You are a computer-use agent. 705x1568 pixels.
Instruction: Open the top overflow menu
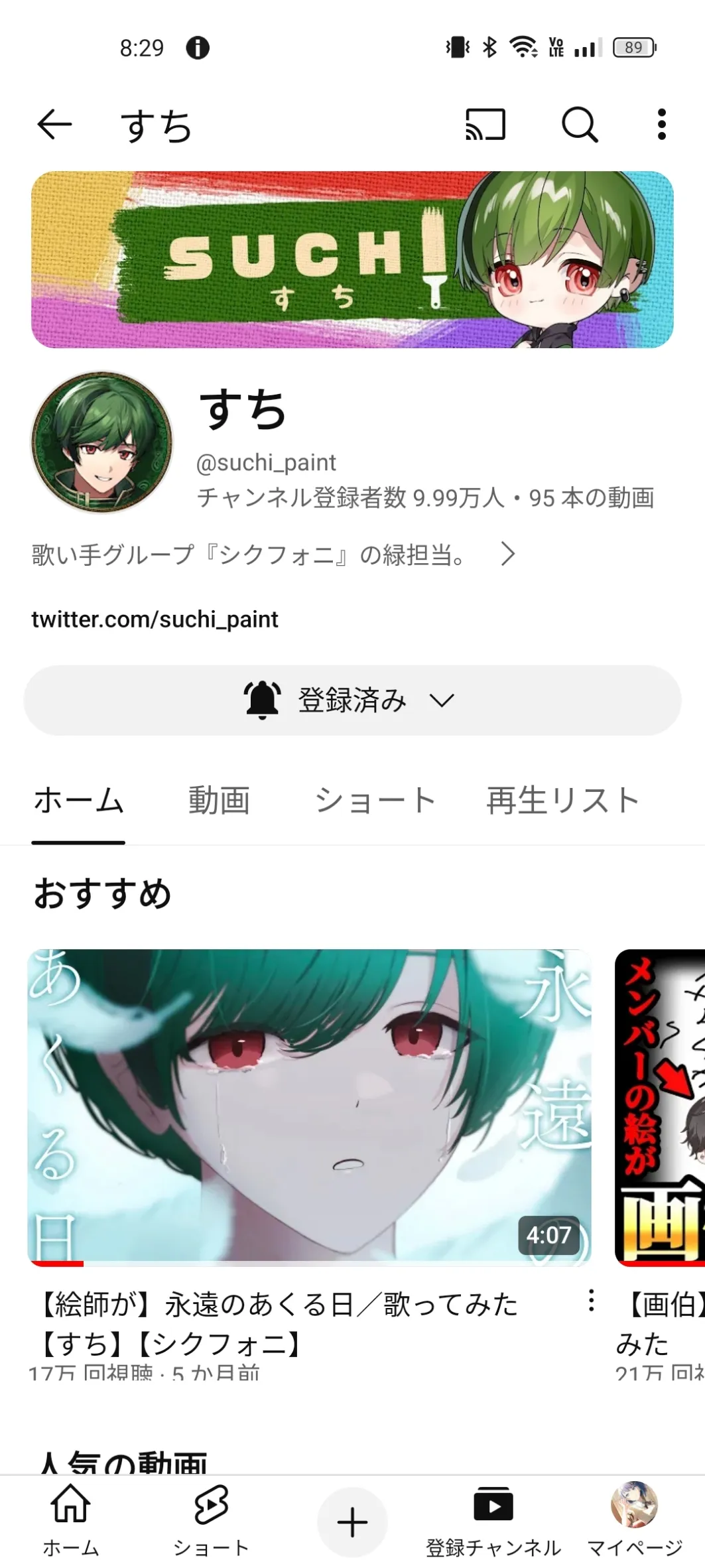[x=661, y=124]
